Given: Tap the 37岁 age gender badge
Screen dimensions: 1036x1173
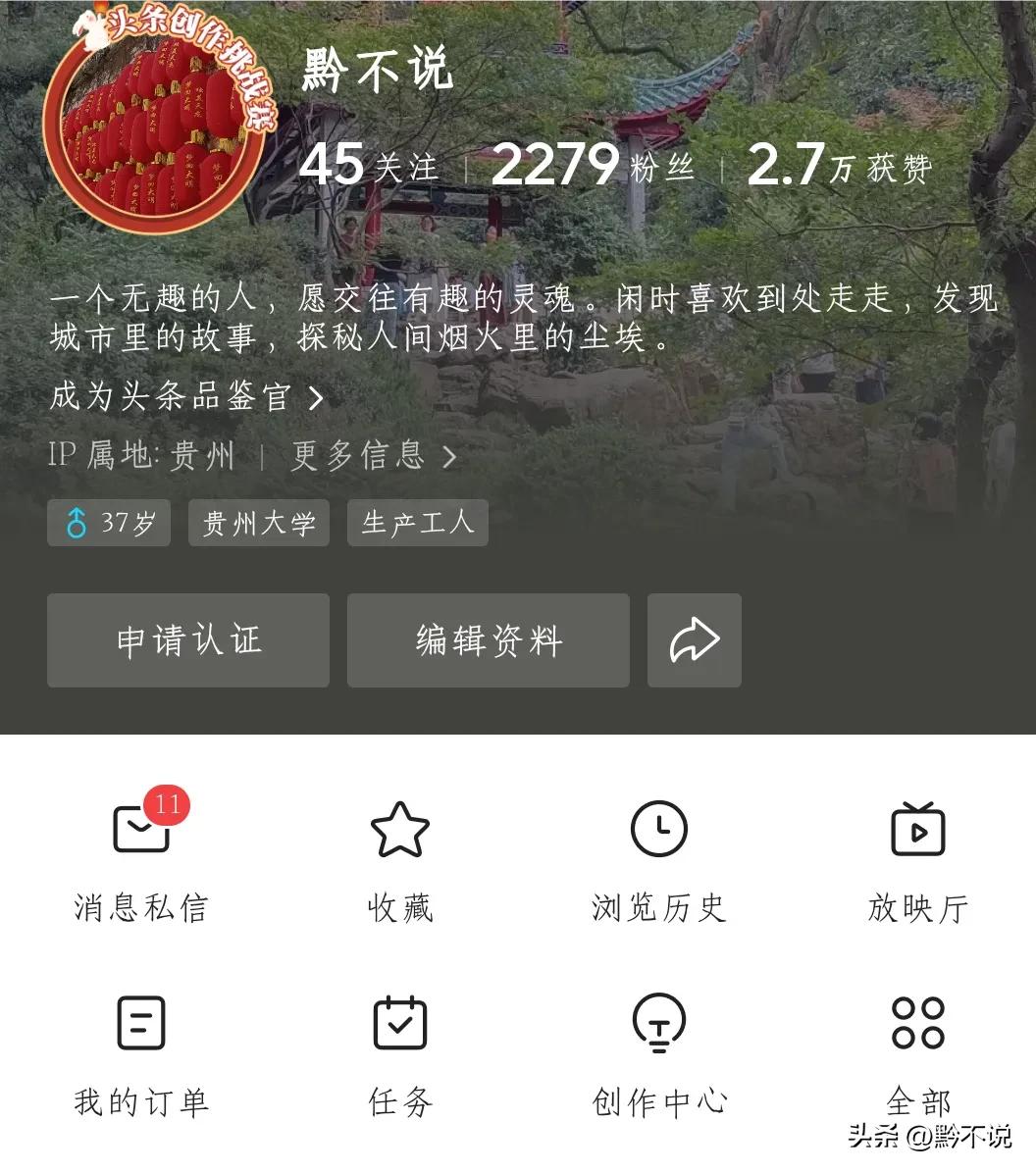Looking at the screenshot, I should tap(108, 523).
